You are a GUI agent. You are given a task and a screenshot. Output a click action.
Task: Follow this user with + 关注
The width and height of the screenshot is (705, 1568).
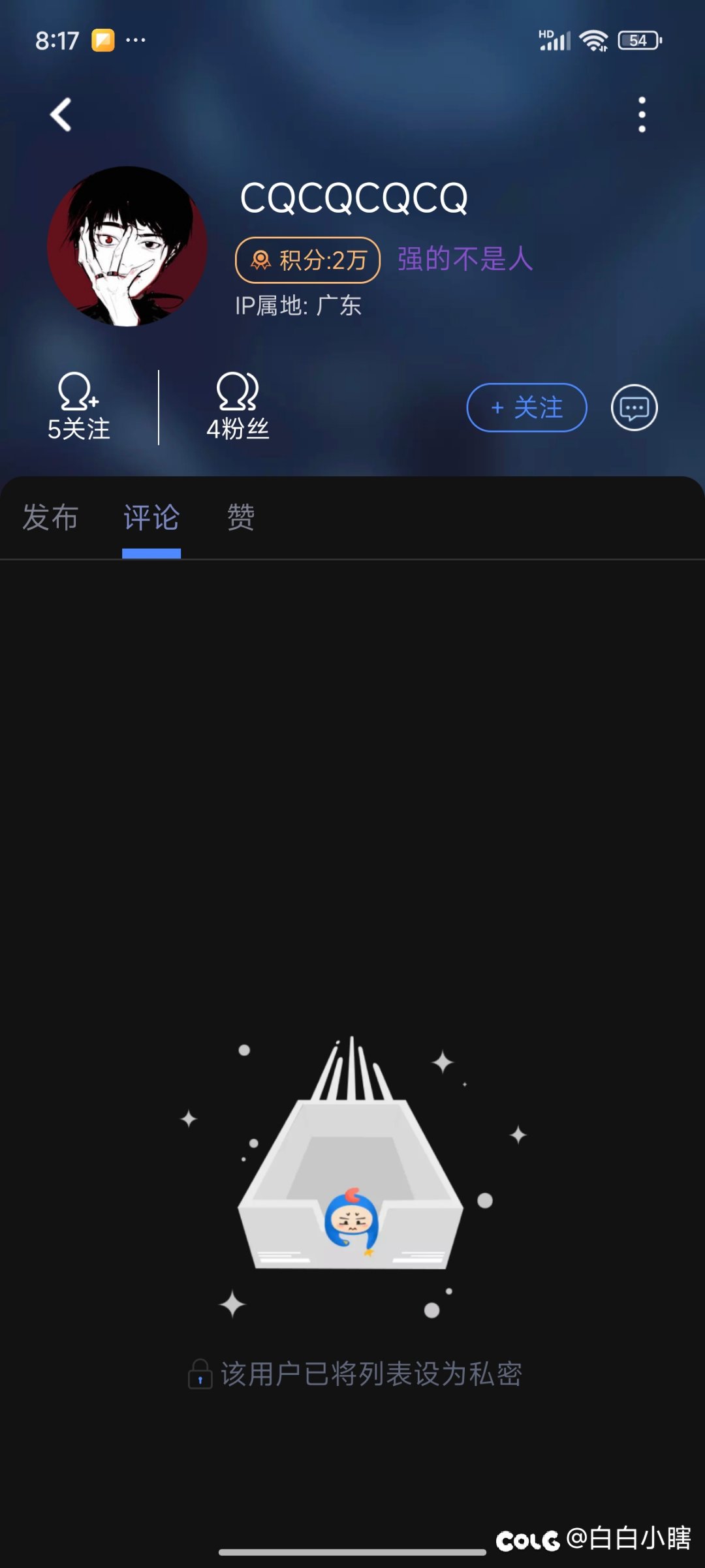(527, 408)
